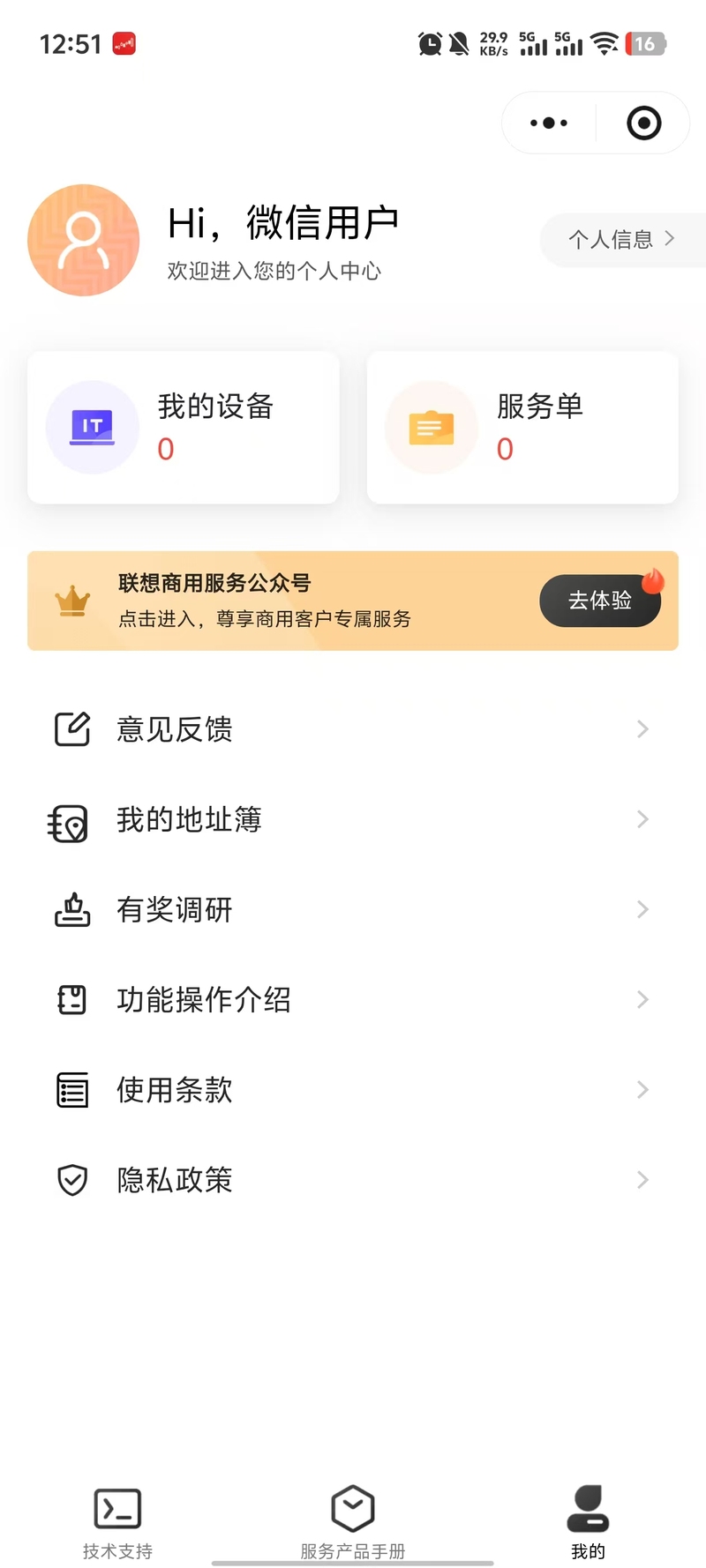The height and width of the screenshot is (1568, 706).
Task: Open 个人信息 personal info
Action: point(622,239)
